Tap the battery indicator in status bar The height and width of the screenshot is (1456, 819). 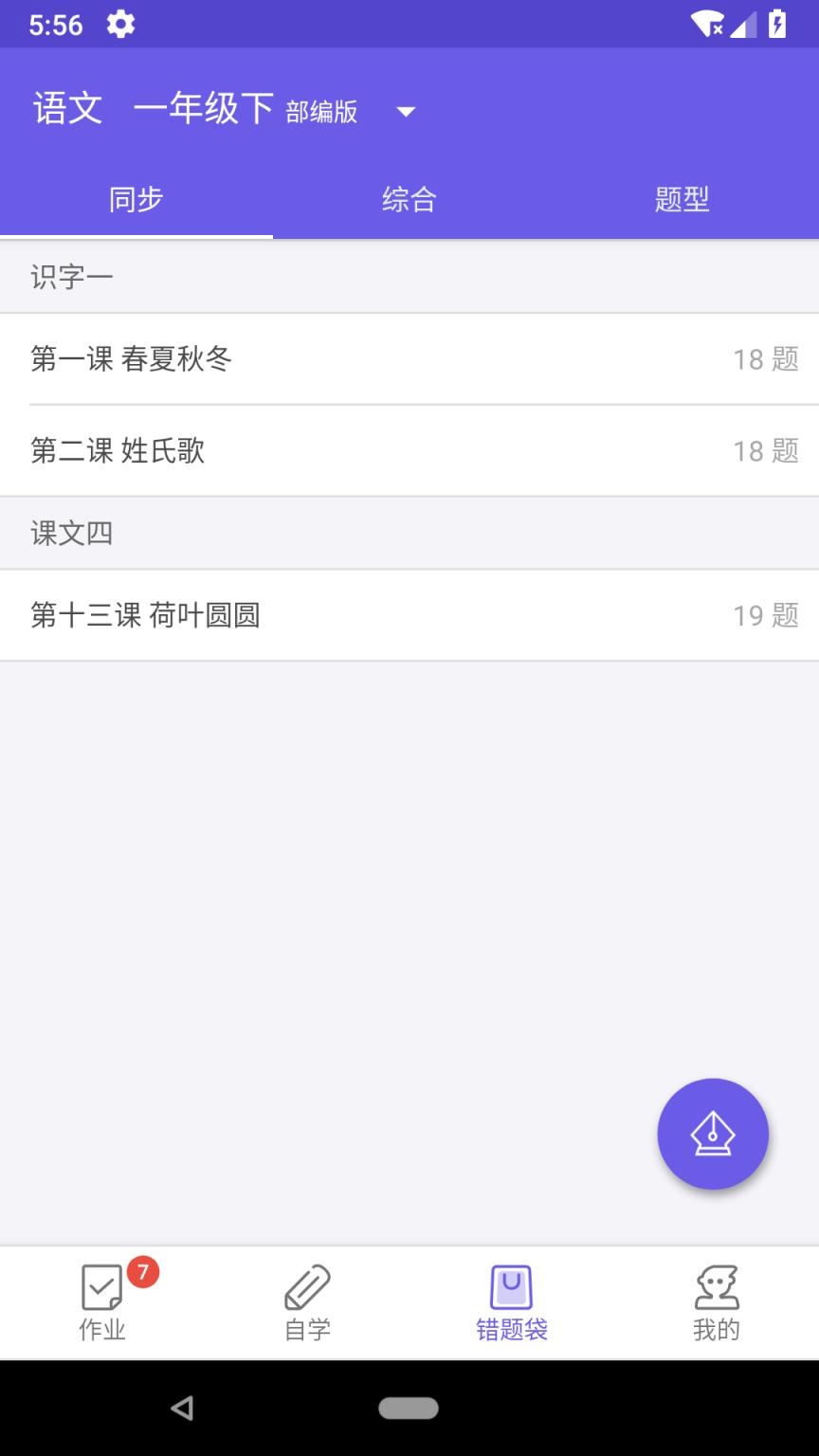tap(775, 25)
